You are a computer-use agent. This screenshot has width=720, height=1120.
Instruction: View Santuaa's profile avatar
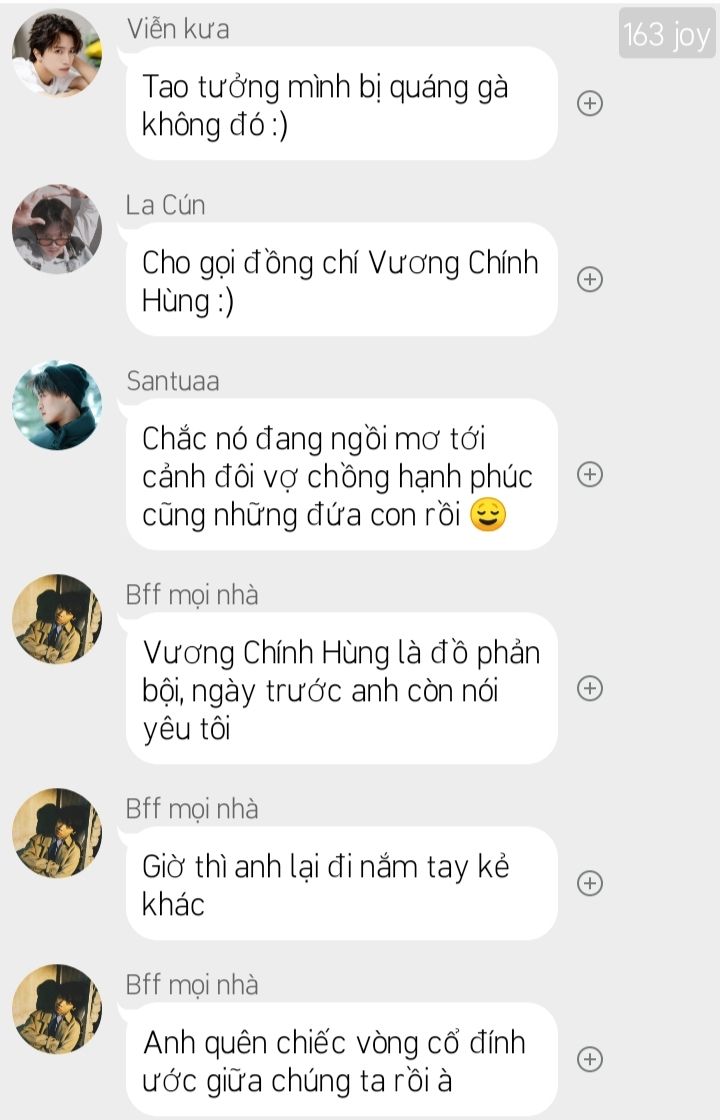[57, 405]
